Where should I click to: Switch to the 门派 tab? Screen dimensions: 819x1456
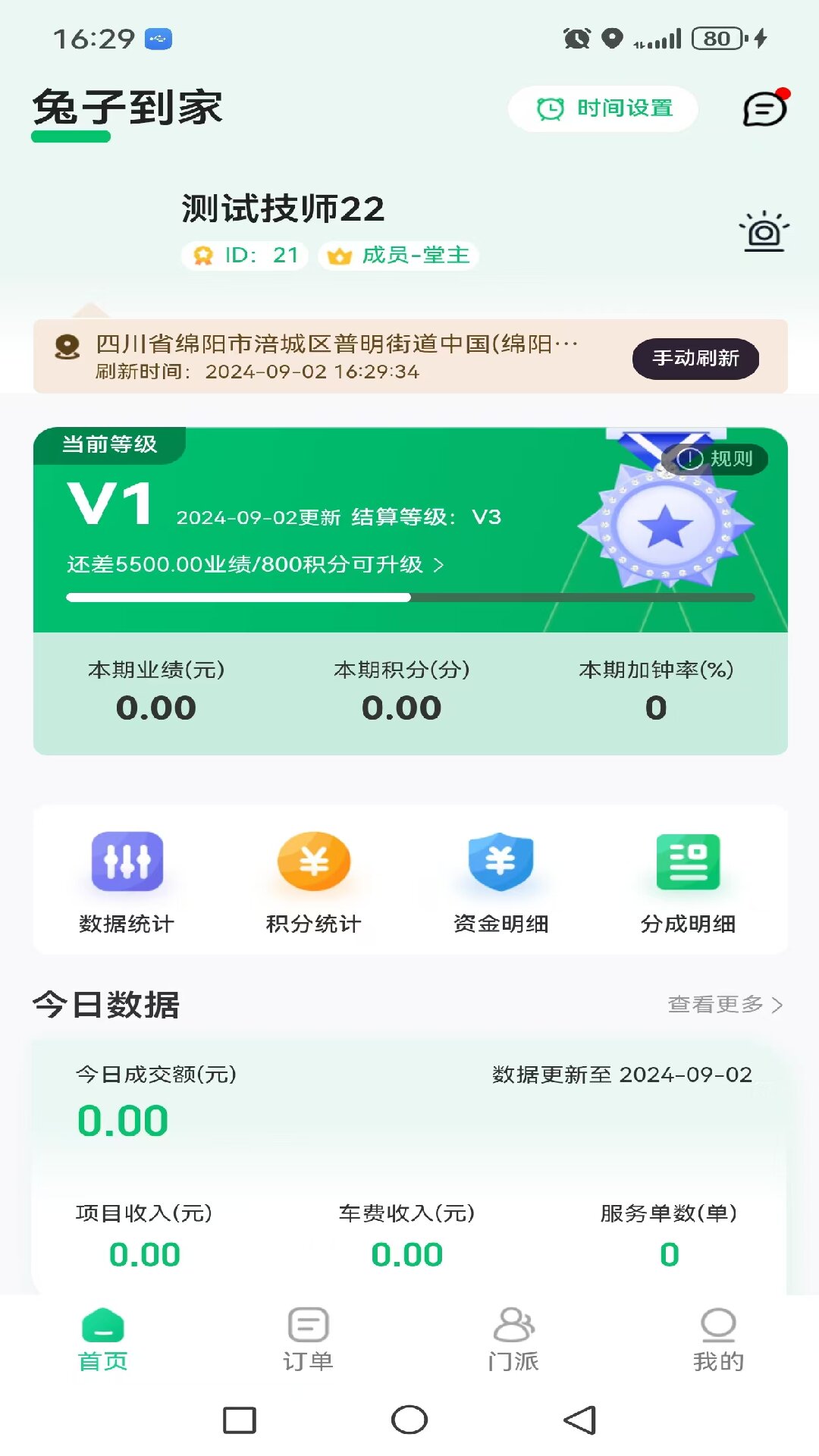coord(513,1339)
